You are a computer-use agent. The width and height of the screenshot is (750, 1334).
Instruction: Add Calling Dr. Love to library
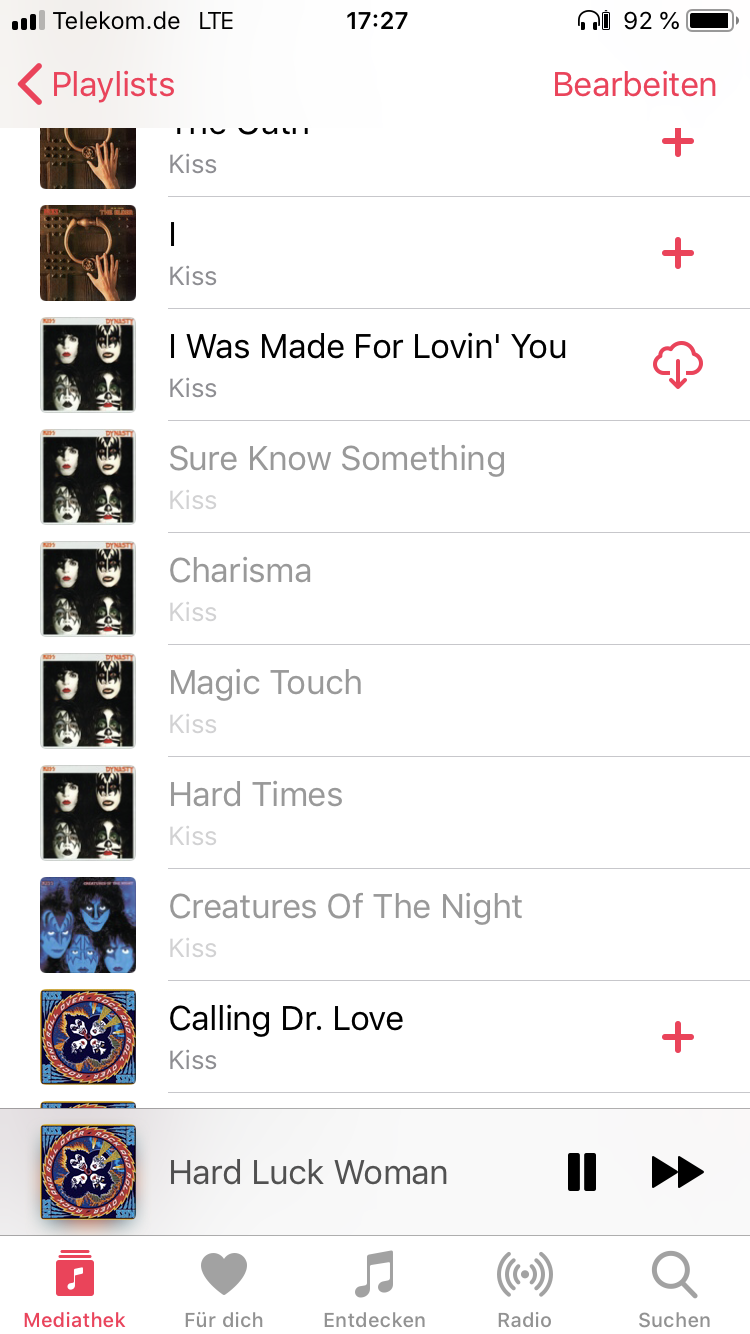point(678,1037)
